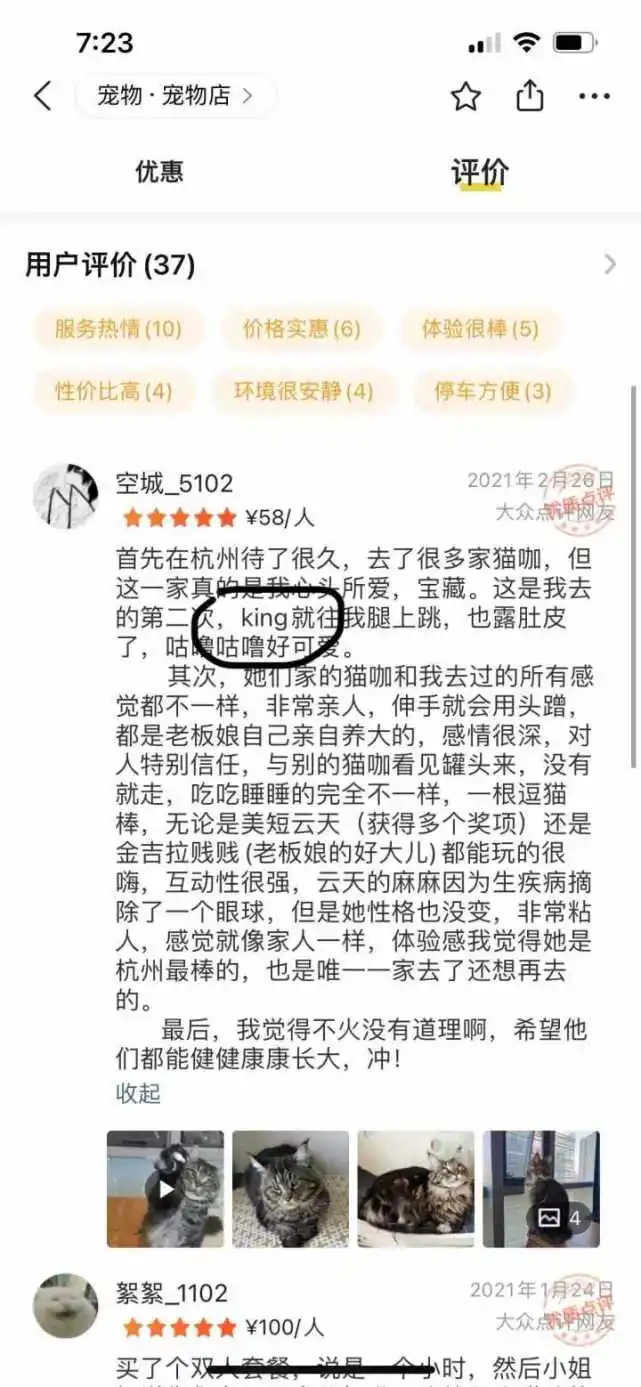Filter reviews by 价格实惠 (6)
Image resolution: width=641 pixels, height=1387 pixels.
(302, 329)
